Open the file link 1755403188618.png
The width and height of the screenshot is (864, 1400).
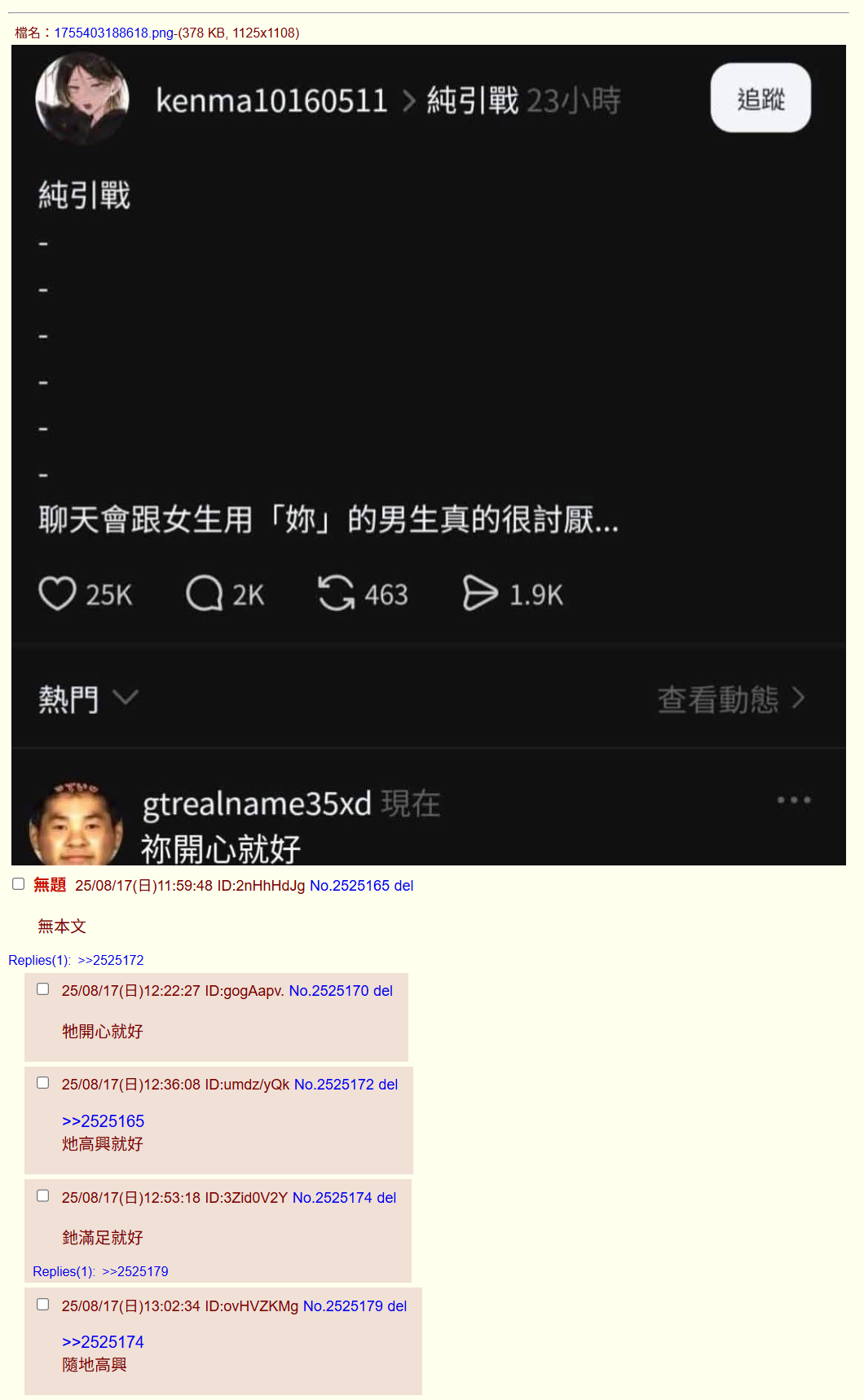(x=114, y=33)
